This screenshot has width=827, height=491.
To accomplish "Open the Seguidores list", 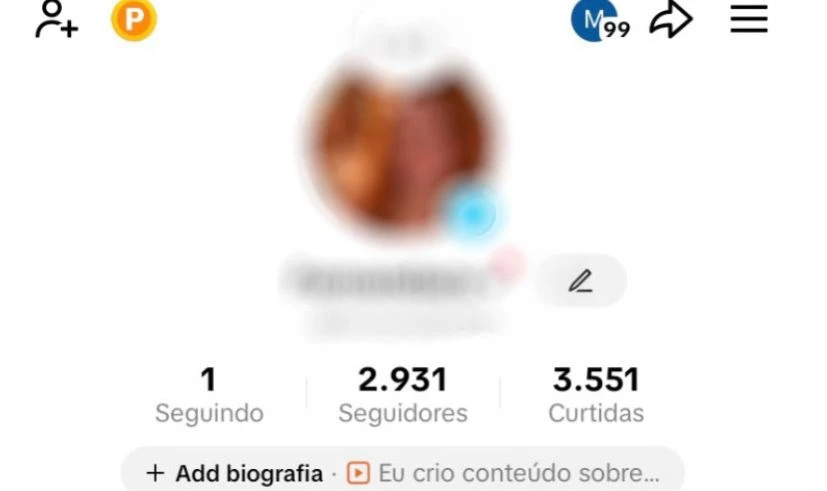I will pyautogui.click(x=403, y=395).
